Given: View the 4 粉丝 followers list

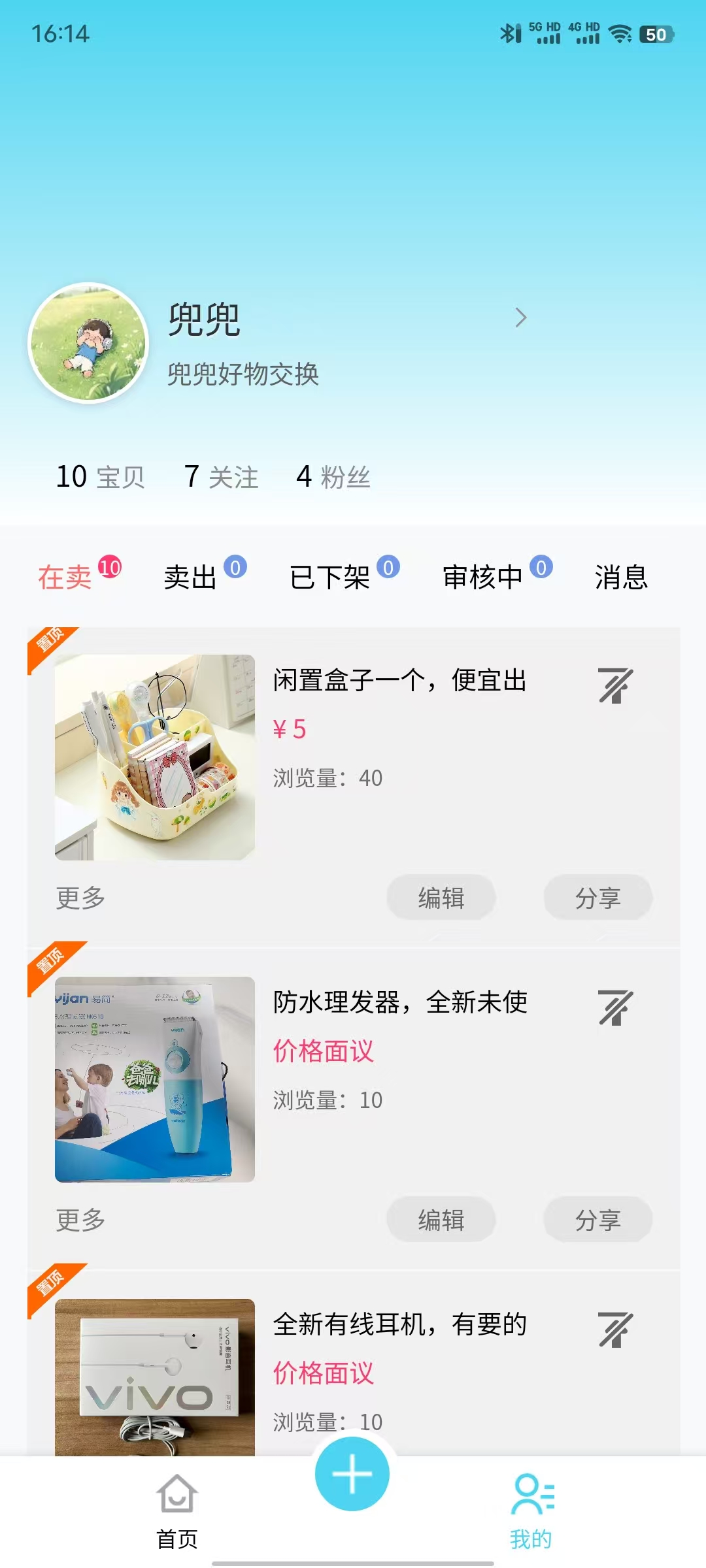Looking at the screenshot, I should tap(333, 477).
